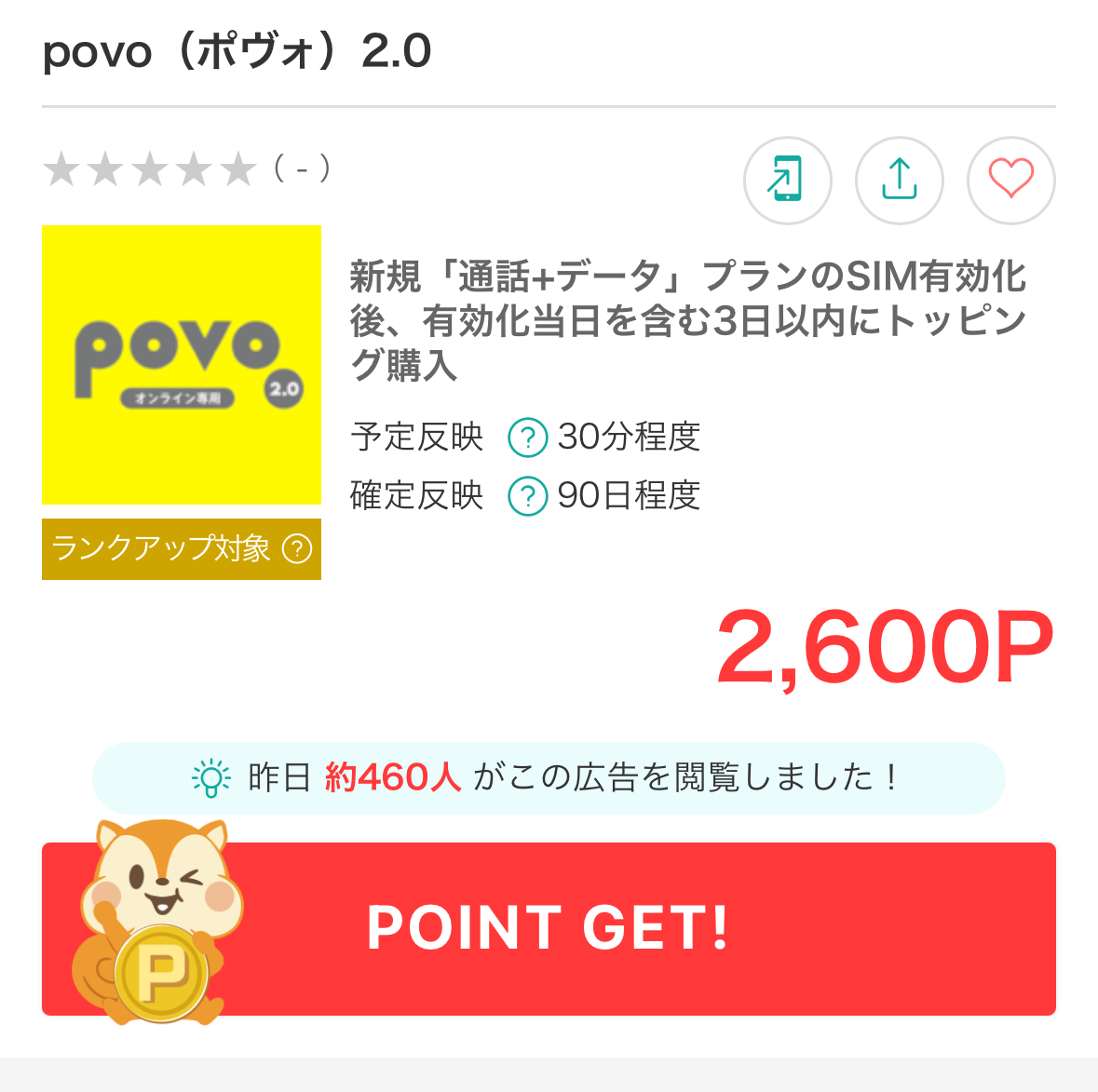
Task: Add povo 2.0 to favorites with the heart icon
Action: (x=1010, y=181)
